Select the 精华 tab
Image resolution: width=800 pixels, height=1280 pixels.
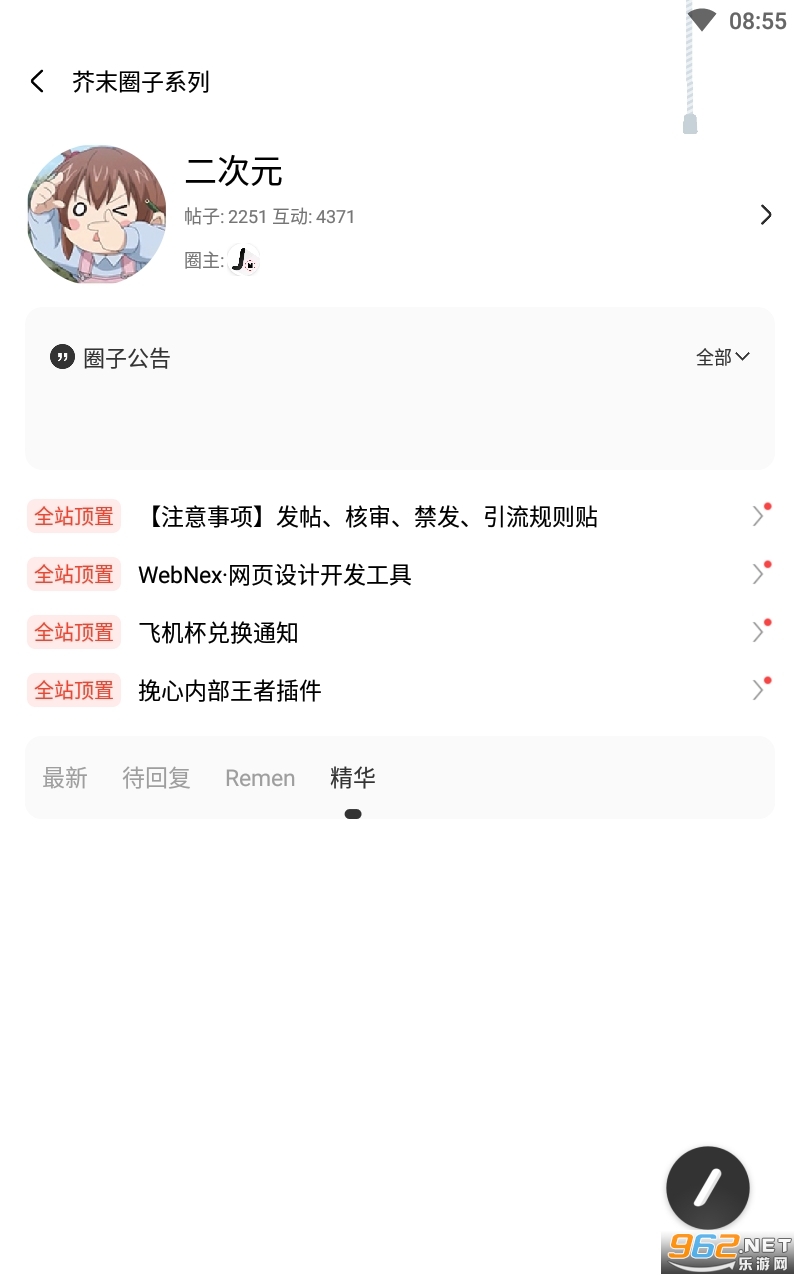pos(353,778)
